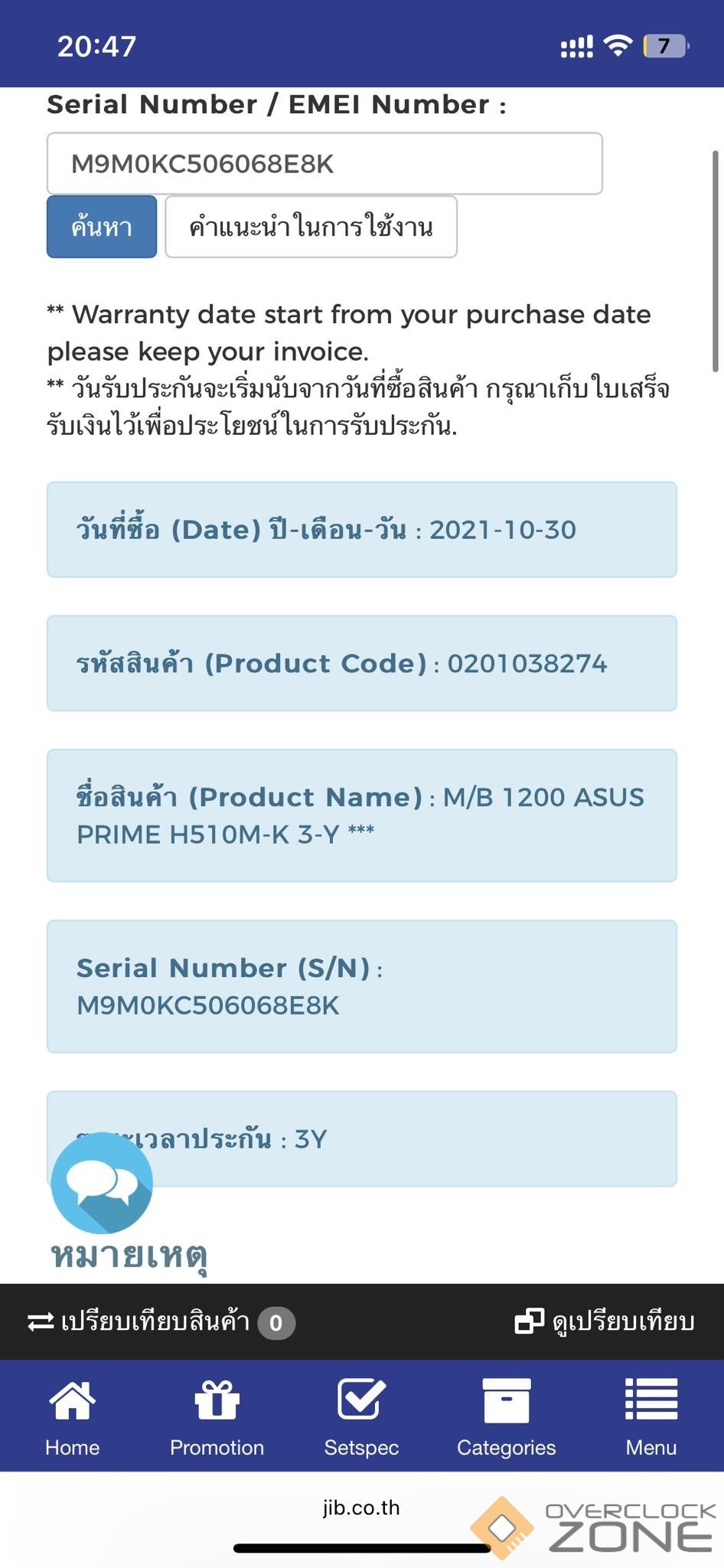Image resolution: width=724 pixels, height=1568 pixels.
Task: Open the Categories tab
Action: [506, 1416]
